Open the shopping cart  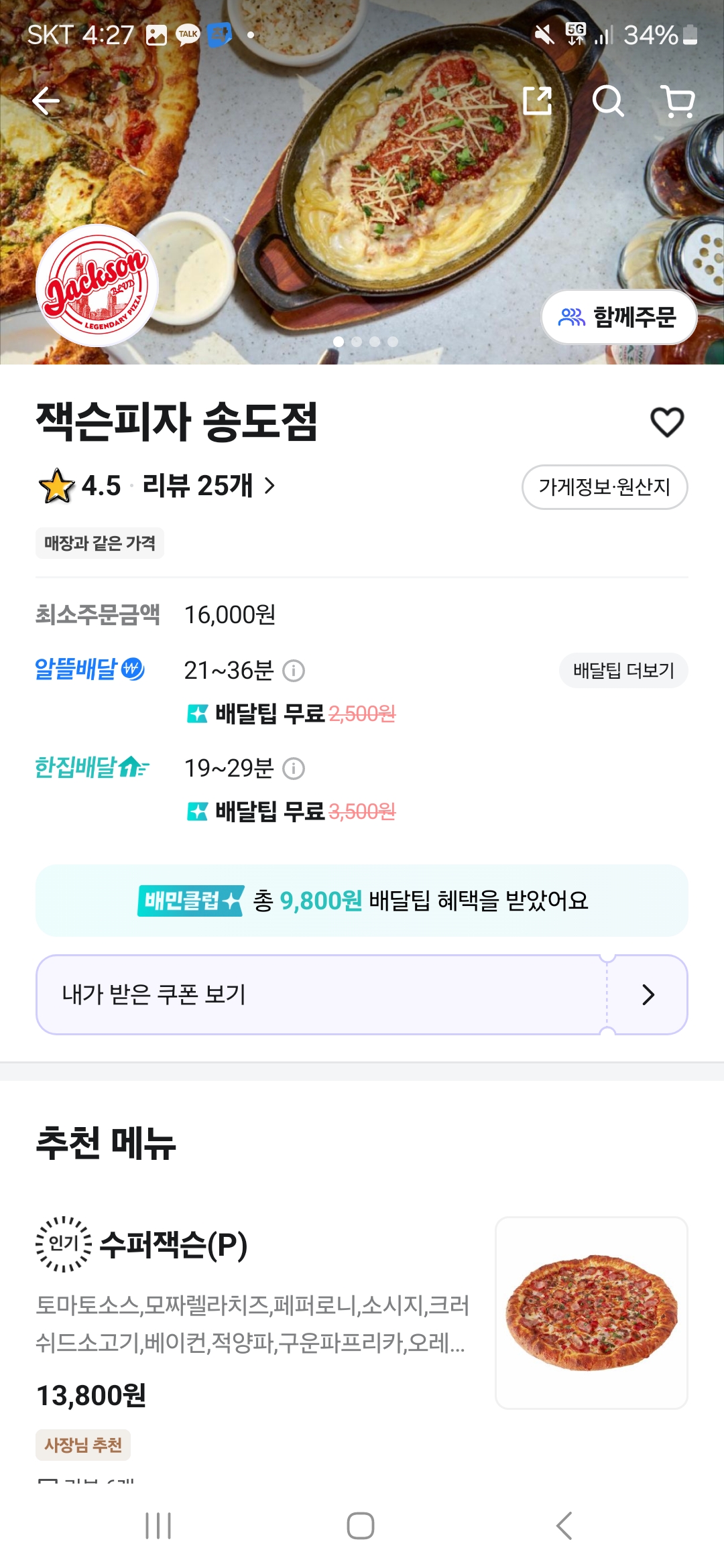point(680,102)
